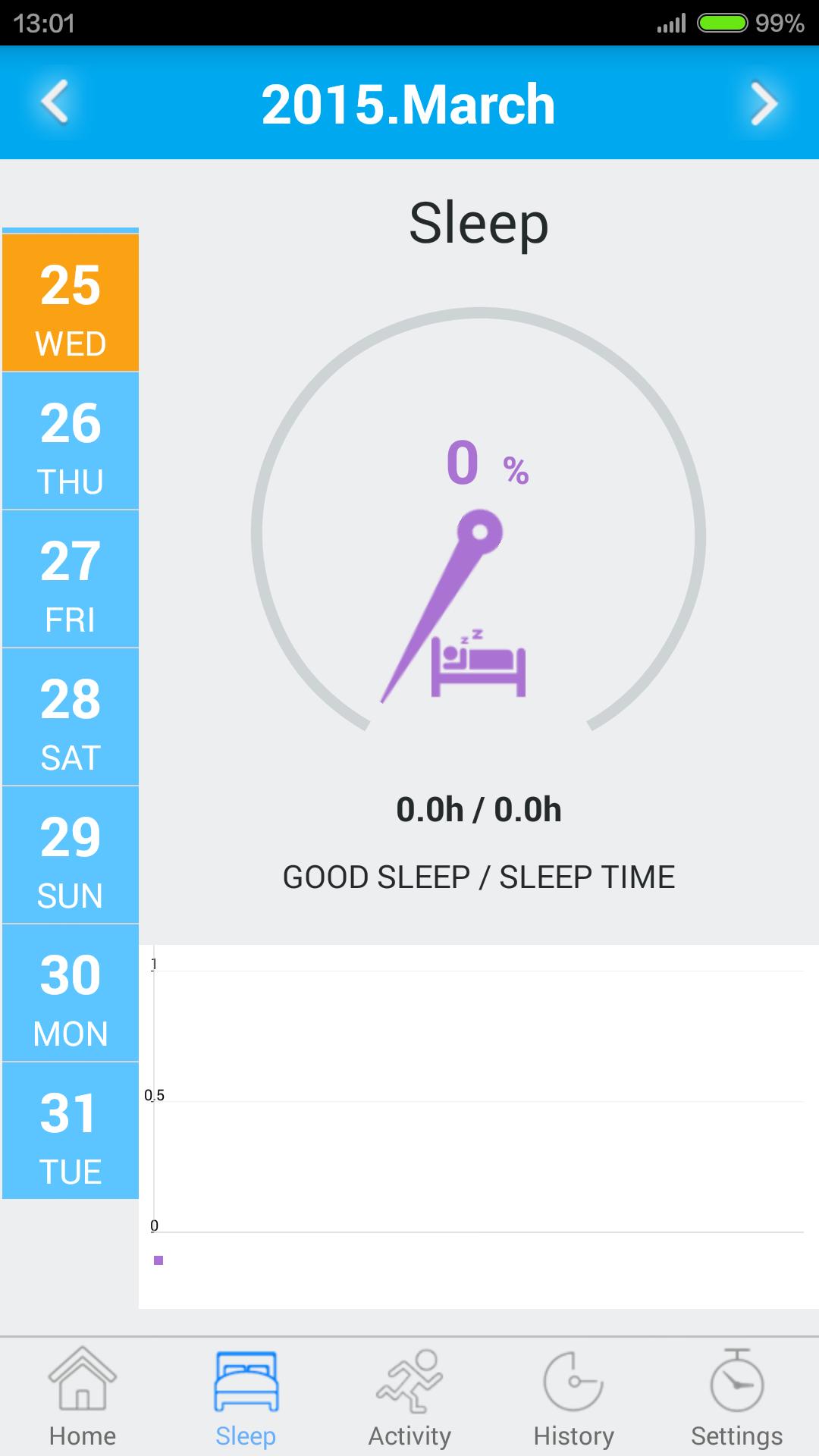View Monday the 30th
The width and height of the screenshot is (819, 1456).
point(71,993)
